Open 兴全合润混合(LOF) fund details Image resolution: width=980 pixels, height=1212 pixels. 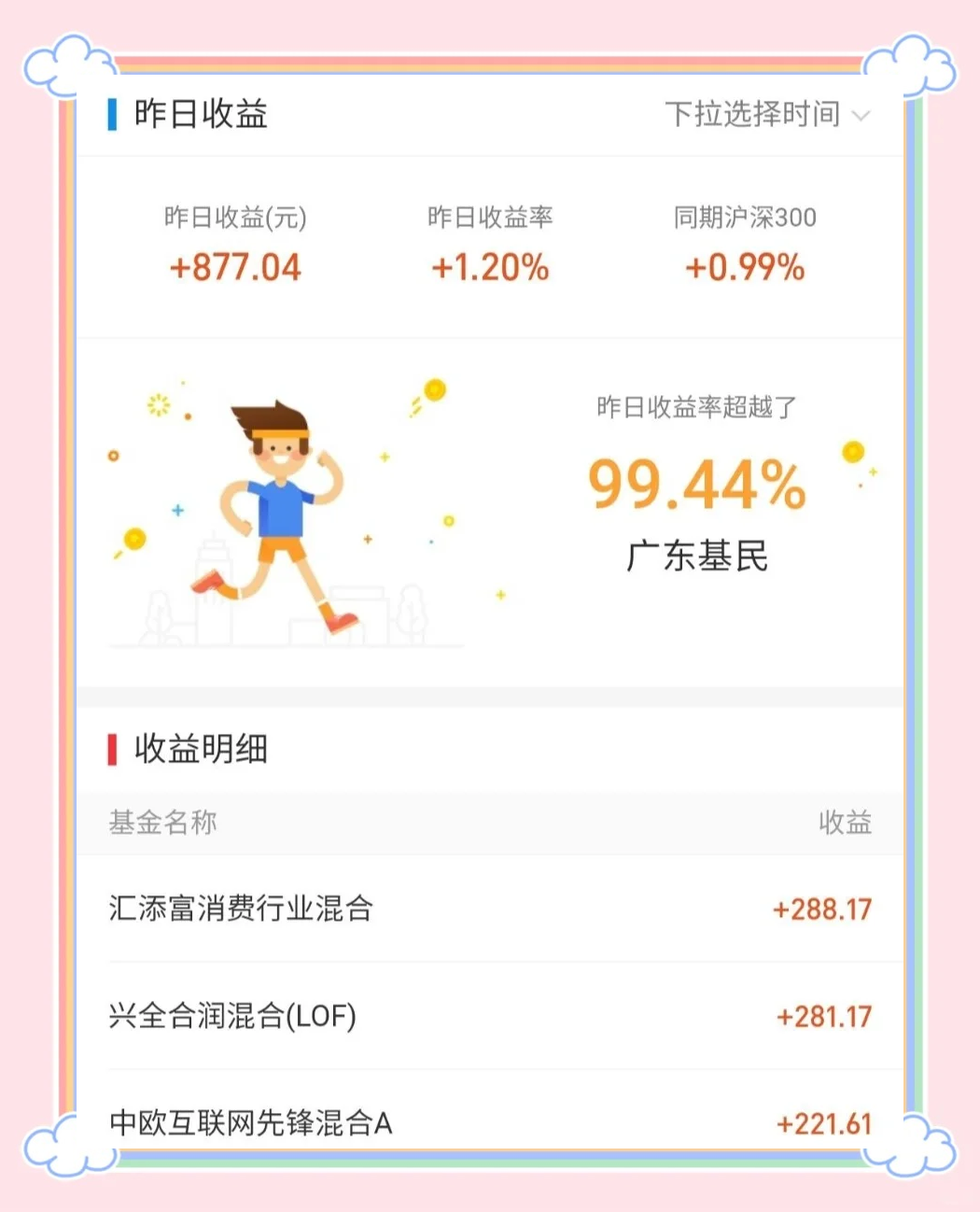tap(232, 1016)
